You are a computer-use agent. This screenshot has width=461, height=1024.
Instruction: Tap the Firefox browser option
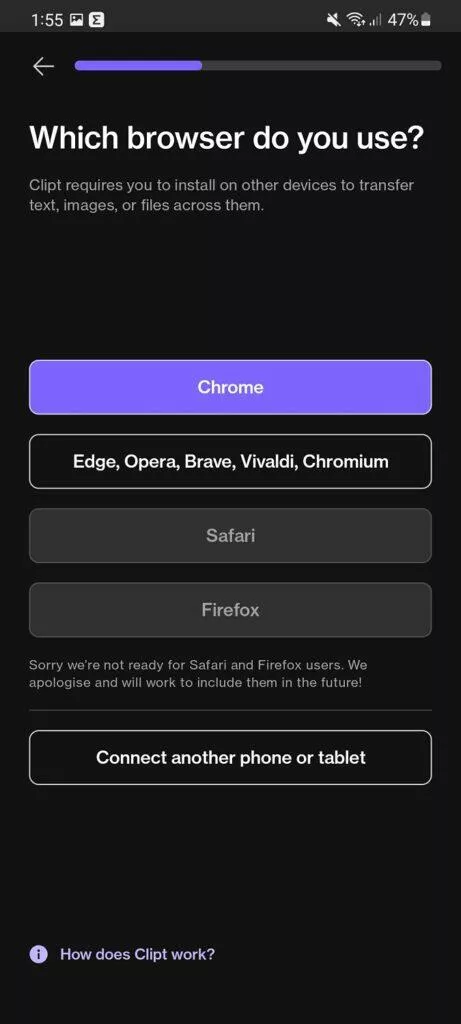click(230, 610)
